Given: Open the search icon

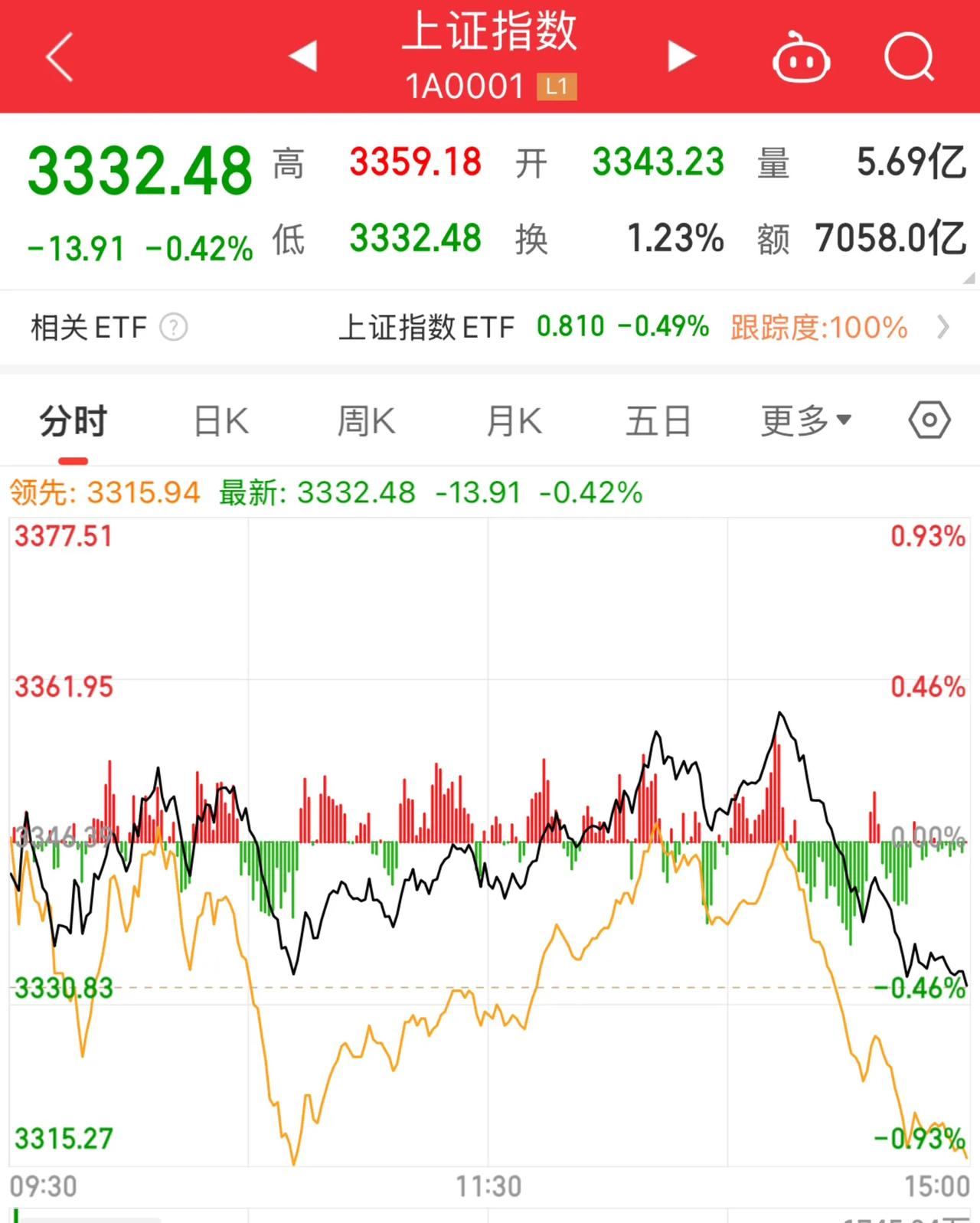Looking at the screenshot, I should [910, 56].
